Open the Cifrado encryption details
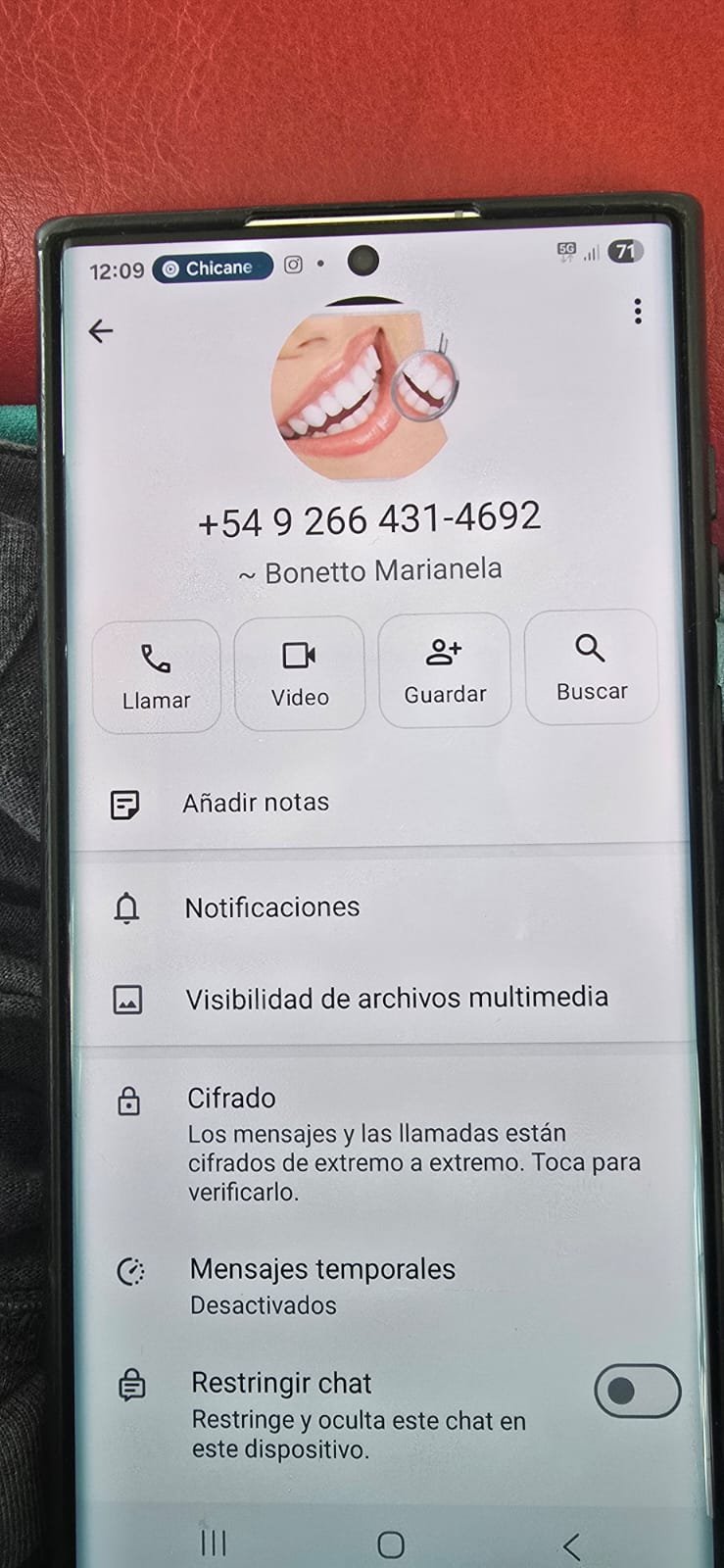Image resolution: width=724 pixels, height=1568 pixels. click(388, 1144)
